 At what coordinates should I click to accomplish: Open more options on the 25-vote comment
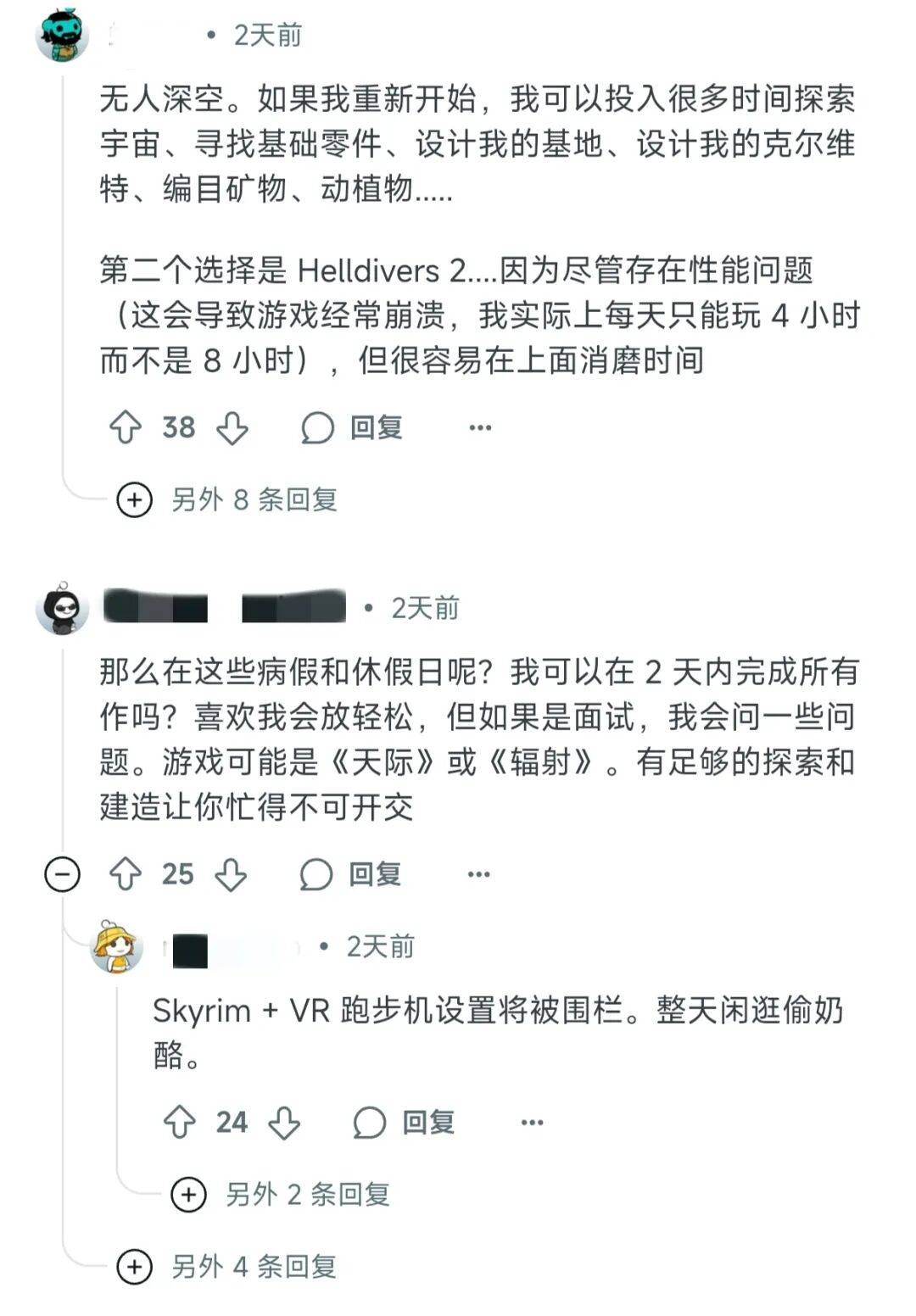tap(479, 874)
